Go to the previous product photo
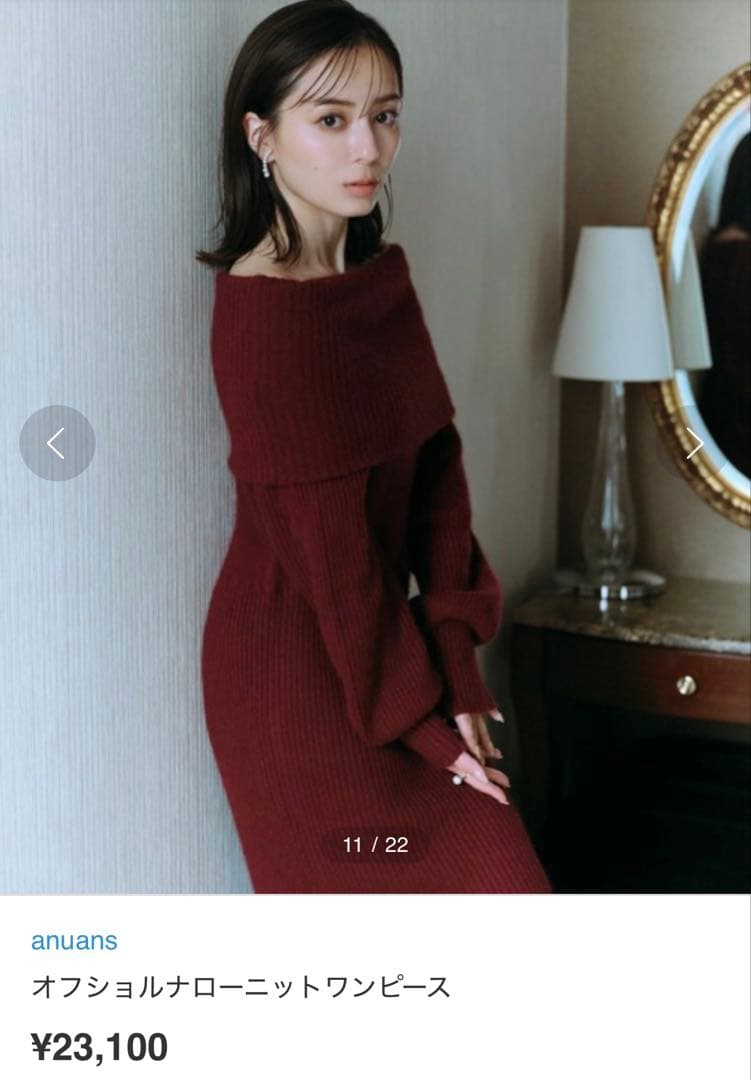751x1080 pixels. click(57, 443)
